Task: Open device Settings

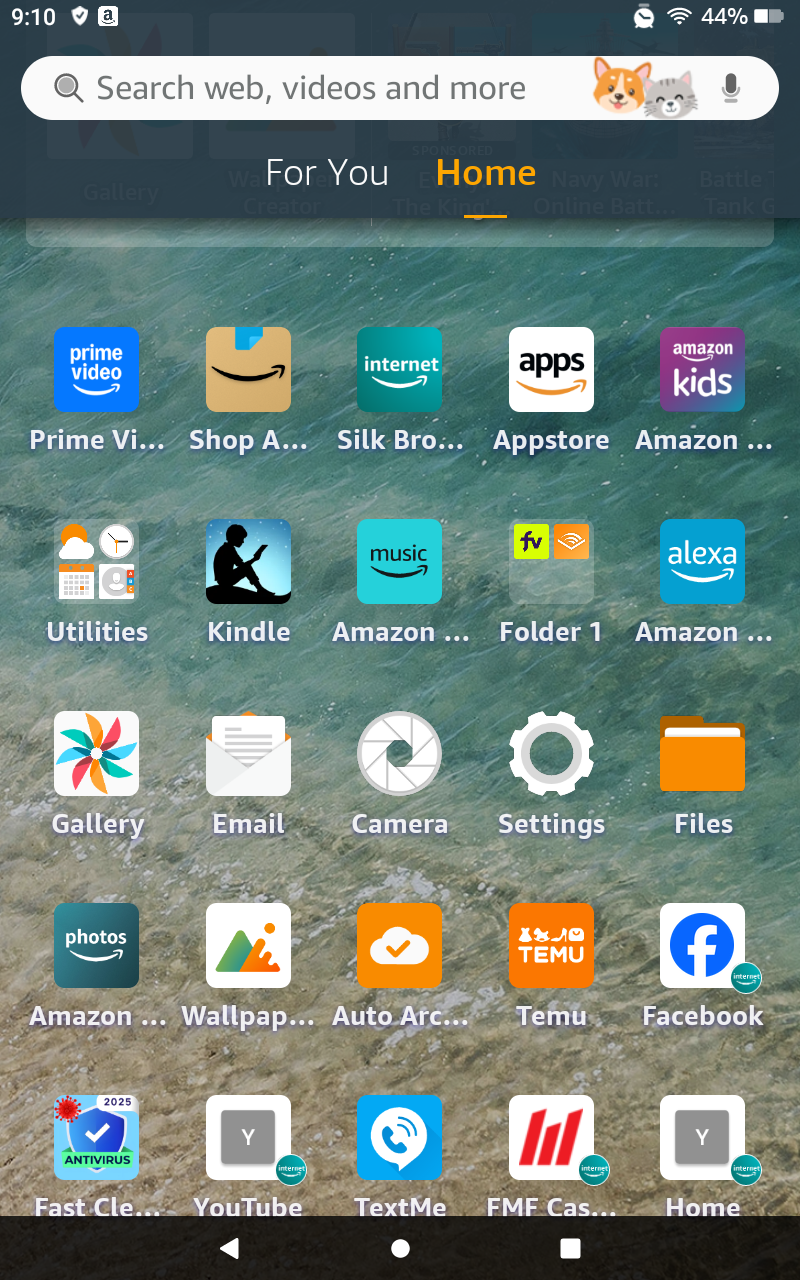Action: (551, 754)
